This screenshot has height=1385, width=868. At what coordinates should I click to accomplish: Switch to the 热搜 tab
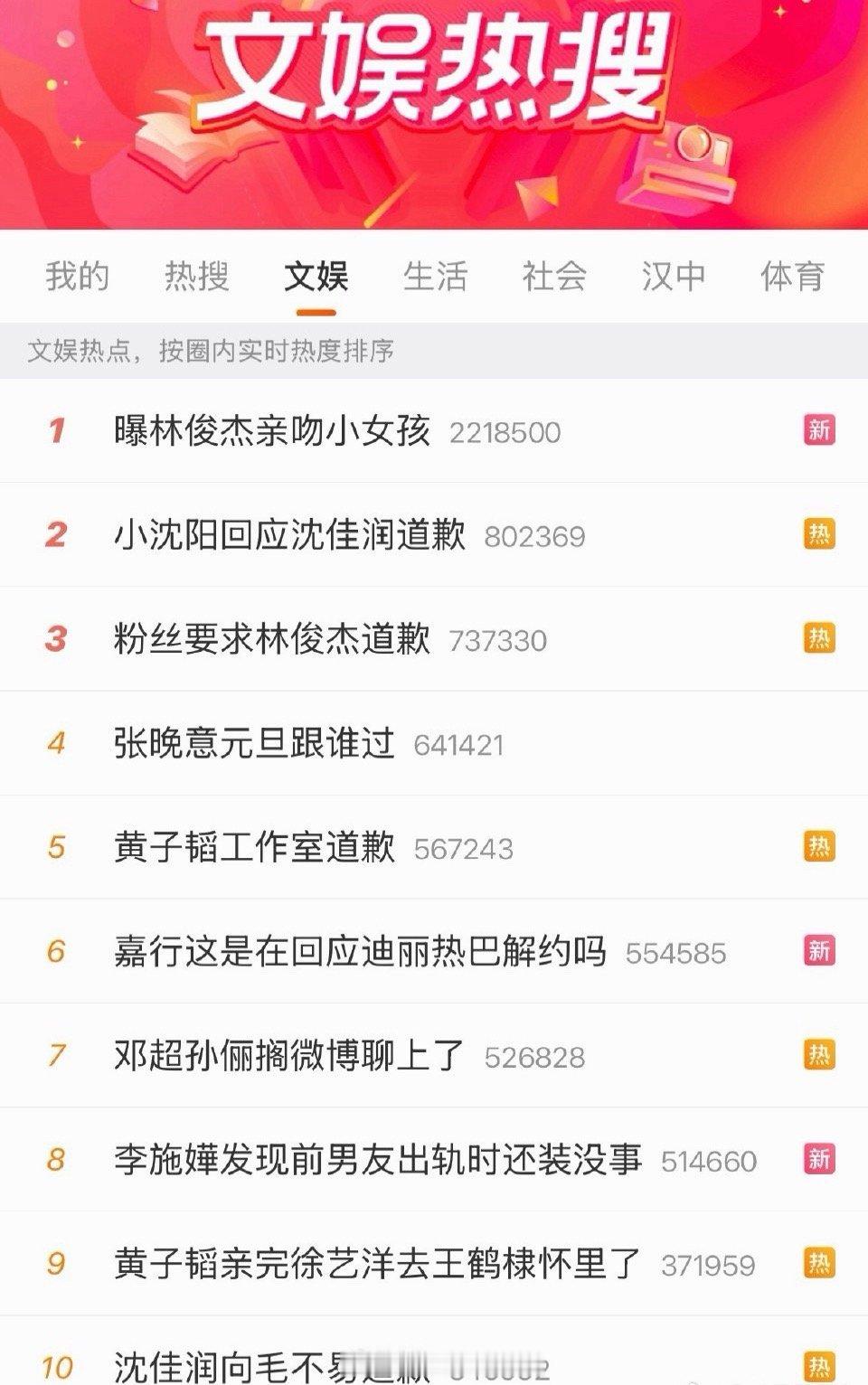(196, 278)
